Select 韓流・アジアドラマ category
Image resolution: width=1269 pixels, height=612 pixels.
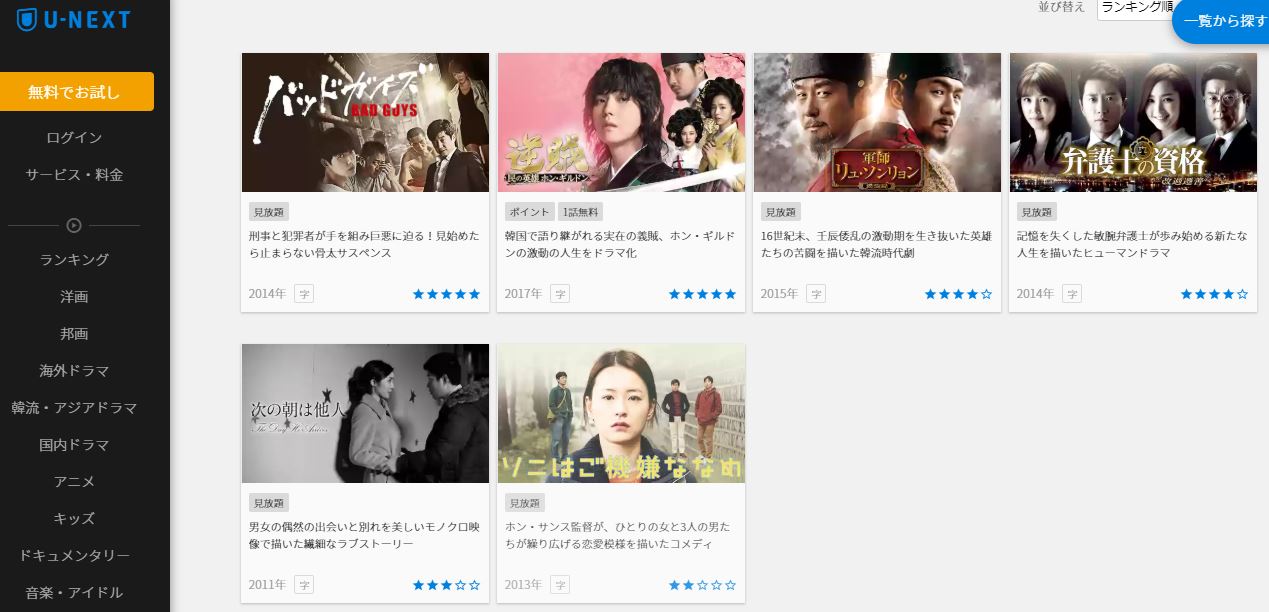pyautogui.click(x=75, y=408)
